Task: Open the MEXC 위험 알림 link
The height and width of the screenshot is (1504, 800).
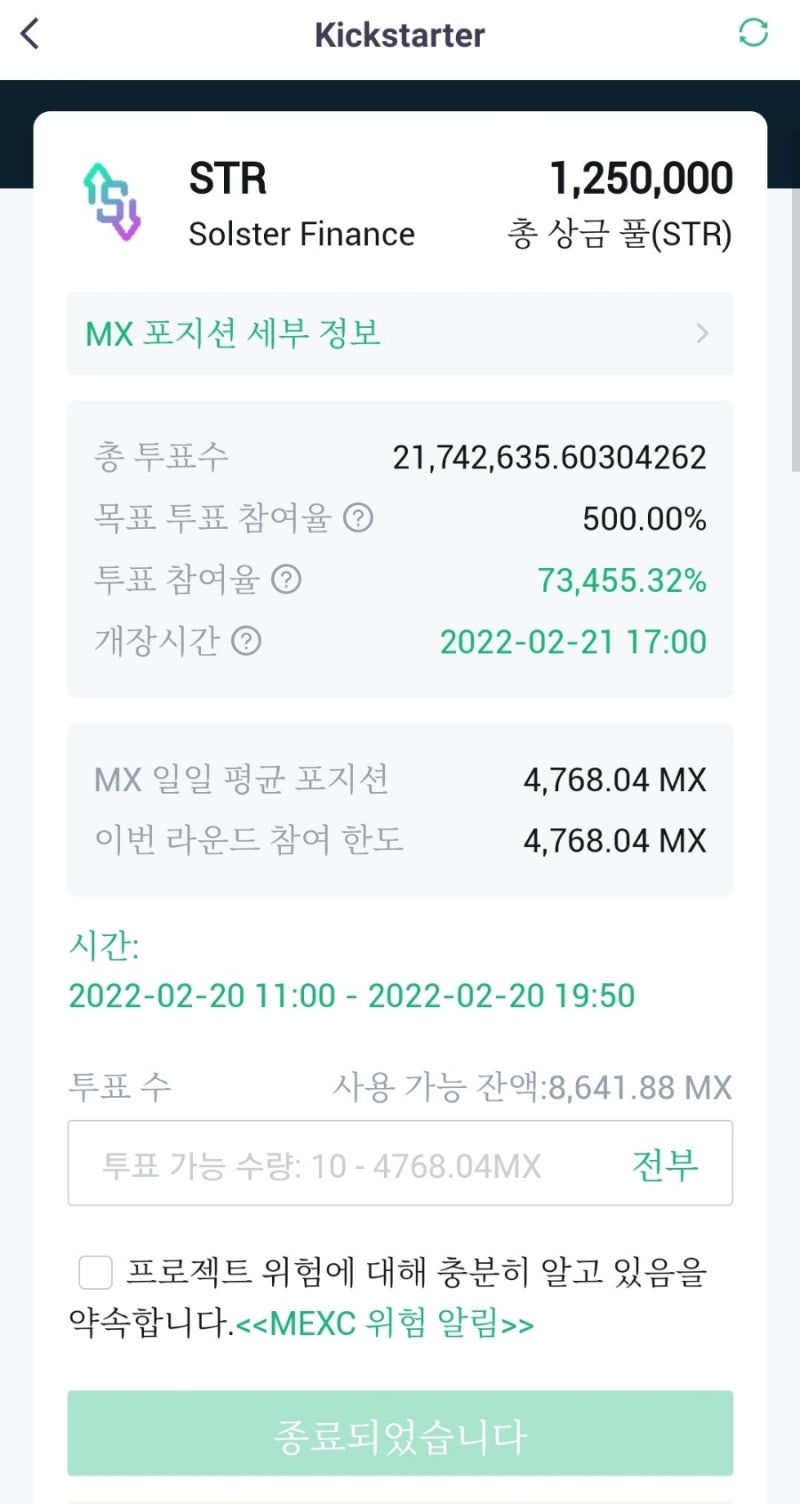Action: [x=384, y=1325]
